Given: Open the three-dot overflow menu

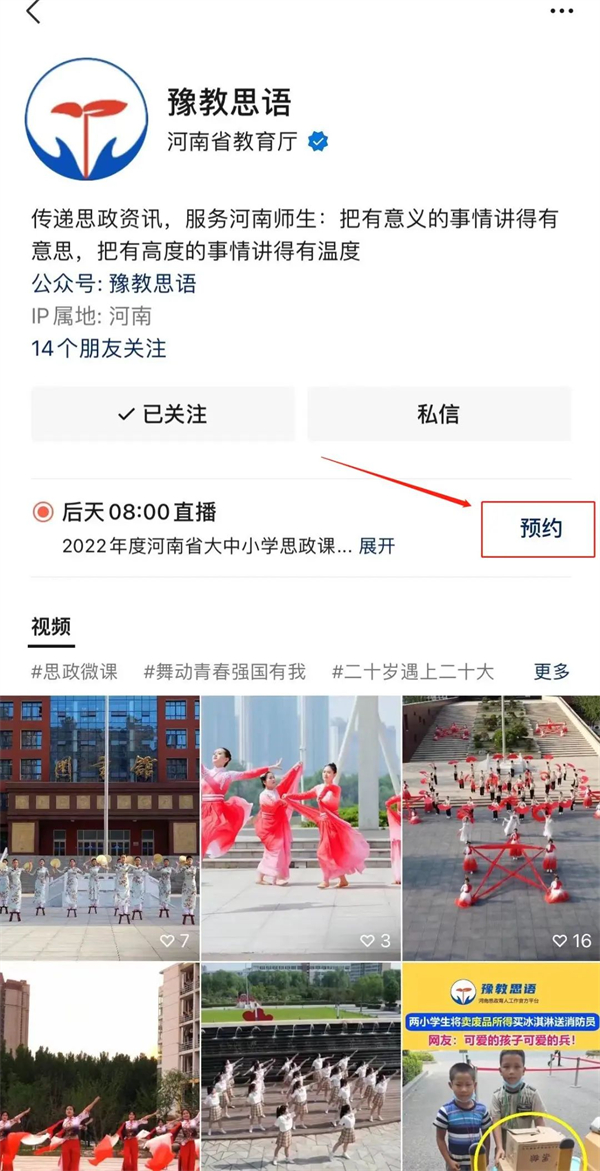Looking at the screenshot, I should pyautogui.click(x=563, y=10).
